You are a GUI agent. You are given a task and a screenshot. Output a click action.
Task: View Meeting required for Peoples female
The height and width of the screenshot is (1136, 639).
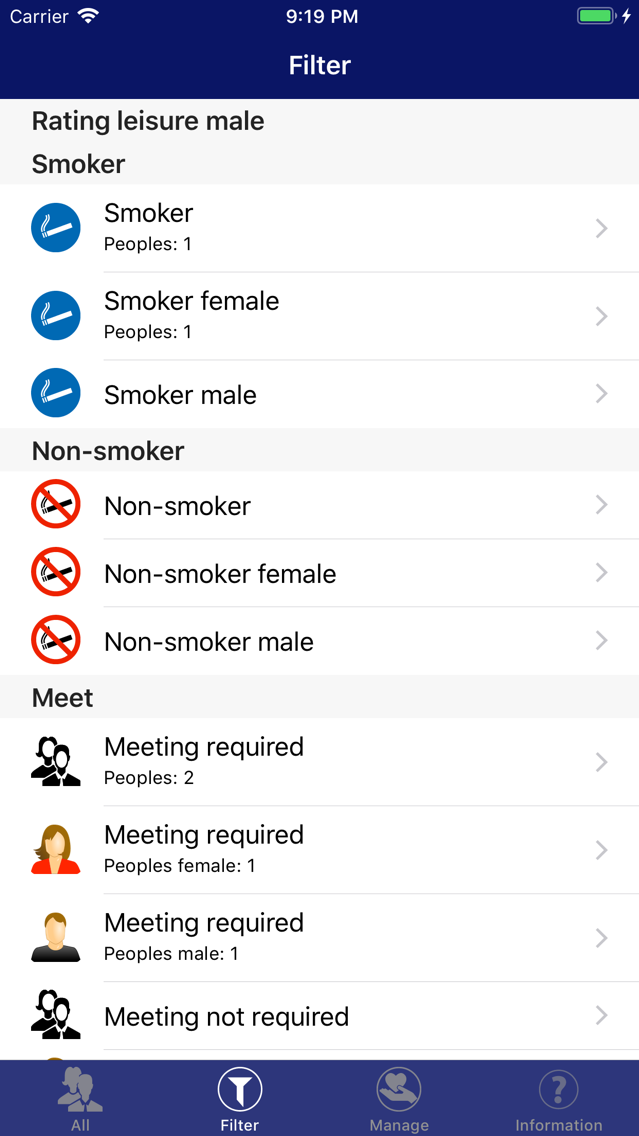[x=319, y=850]
